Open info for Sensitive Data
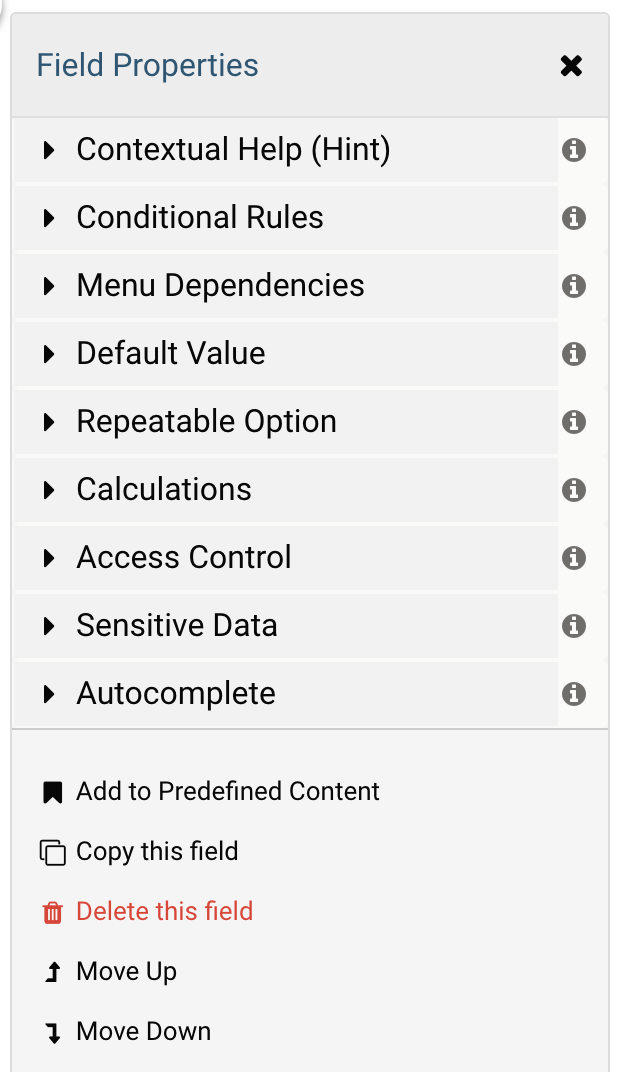This screenshot has width=622, height=1072. [x=574, y=626]
